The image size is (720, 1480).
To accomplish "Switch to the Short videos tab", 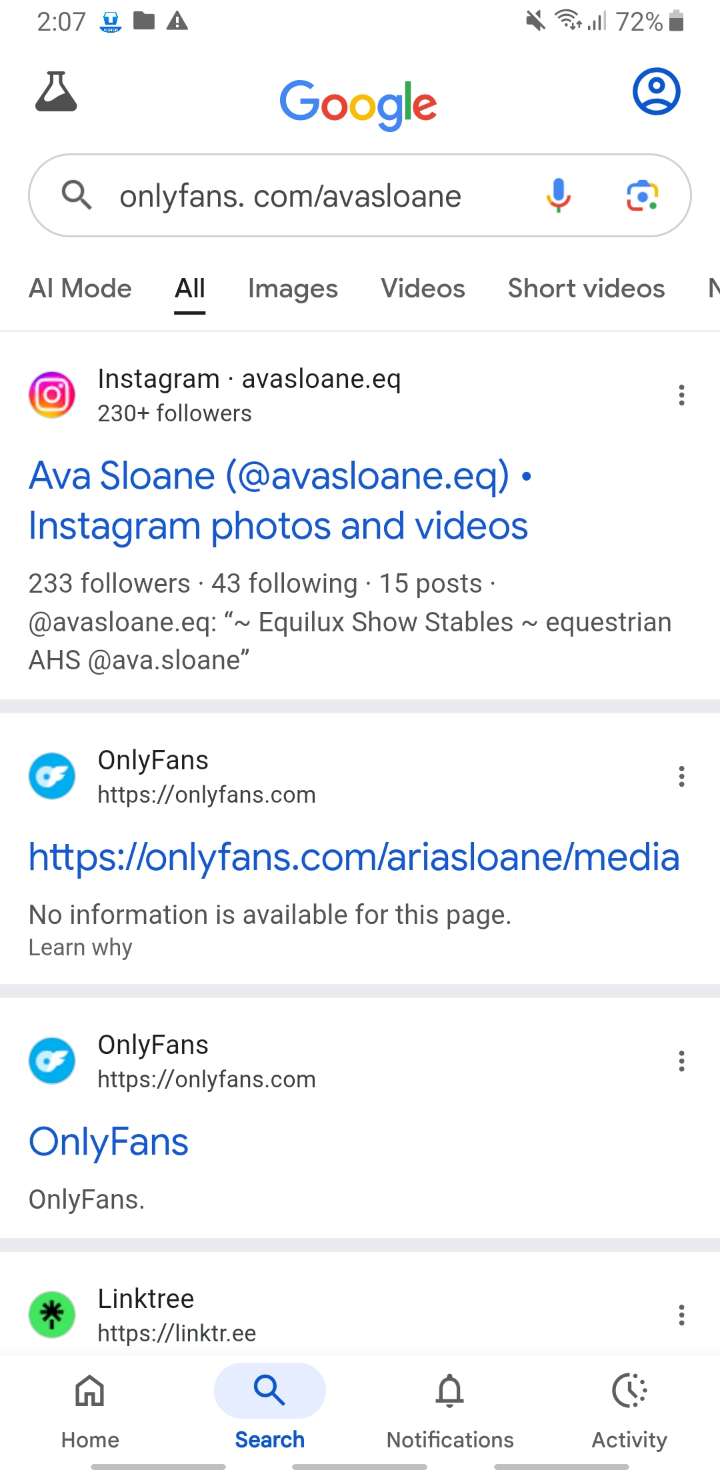I will [586, 288].
